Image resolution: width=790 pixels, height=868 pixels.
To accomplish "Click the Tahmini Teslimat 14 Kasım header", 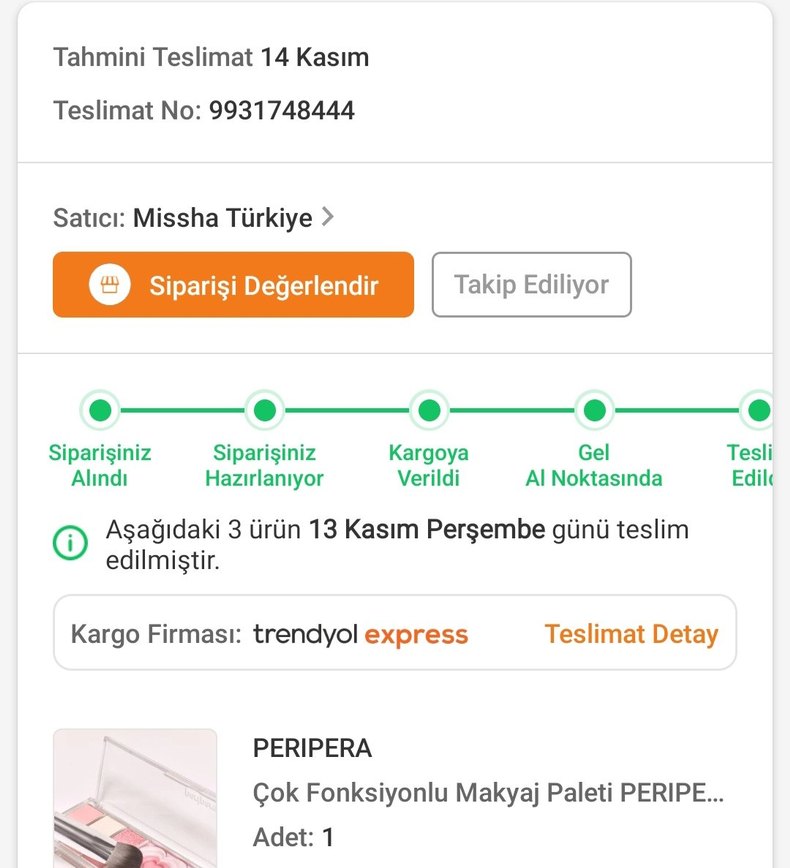I will click(211, 57).
